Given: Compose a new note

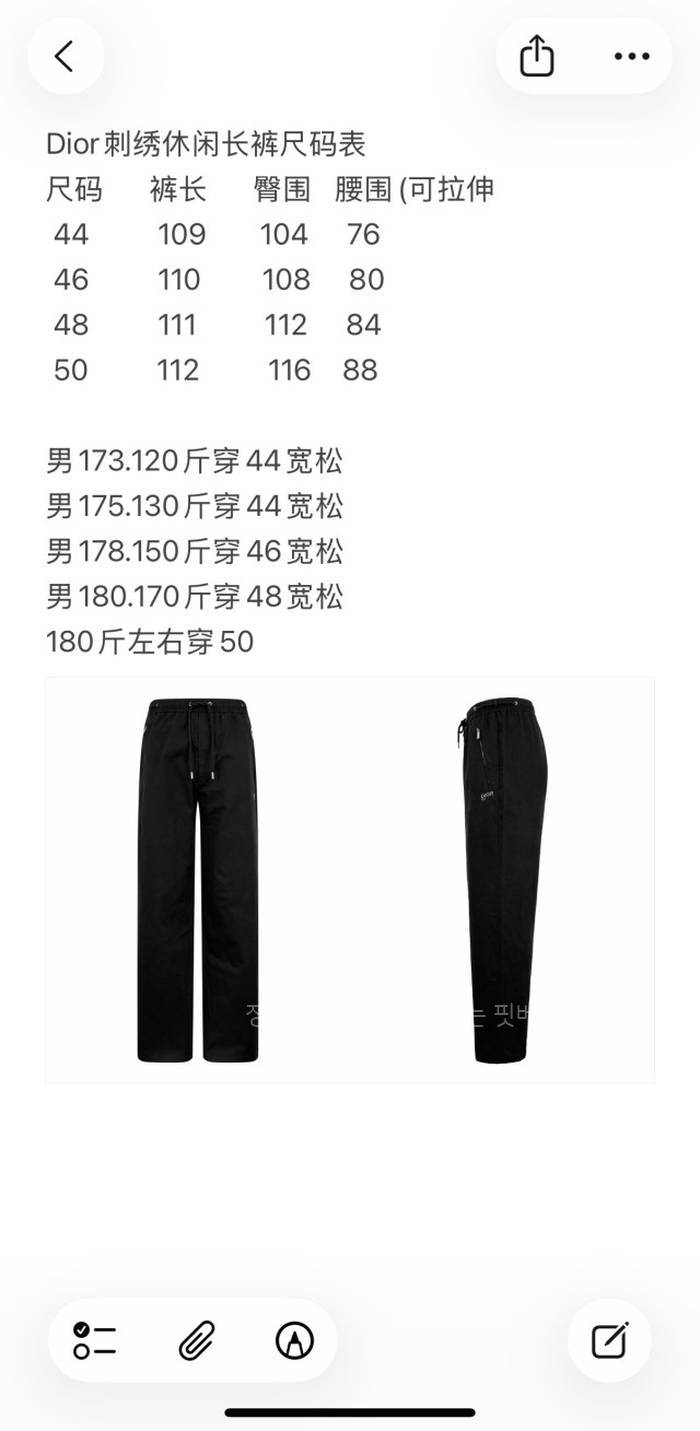Looking at the screenshot, I should click(x=609, y=1340).
